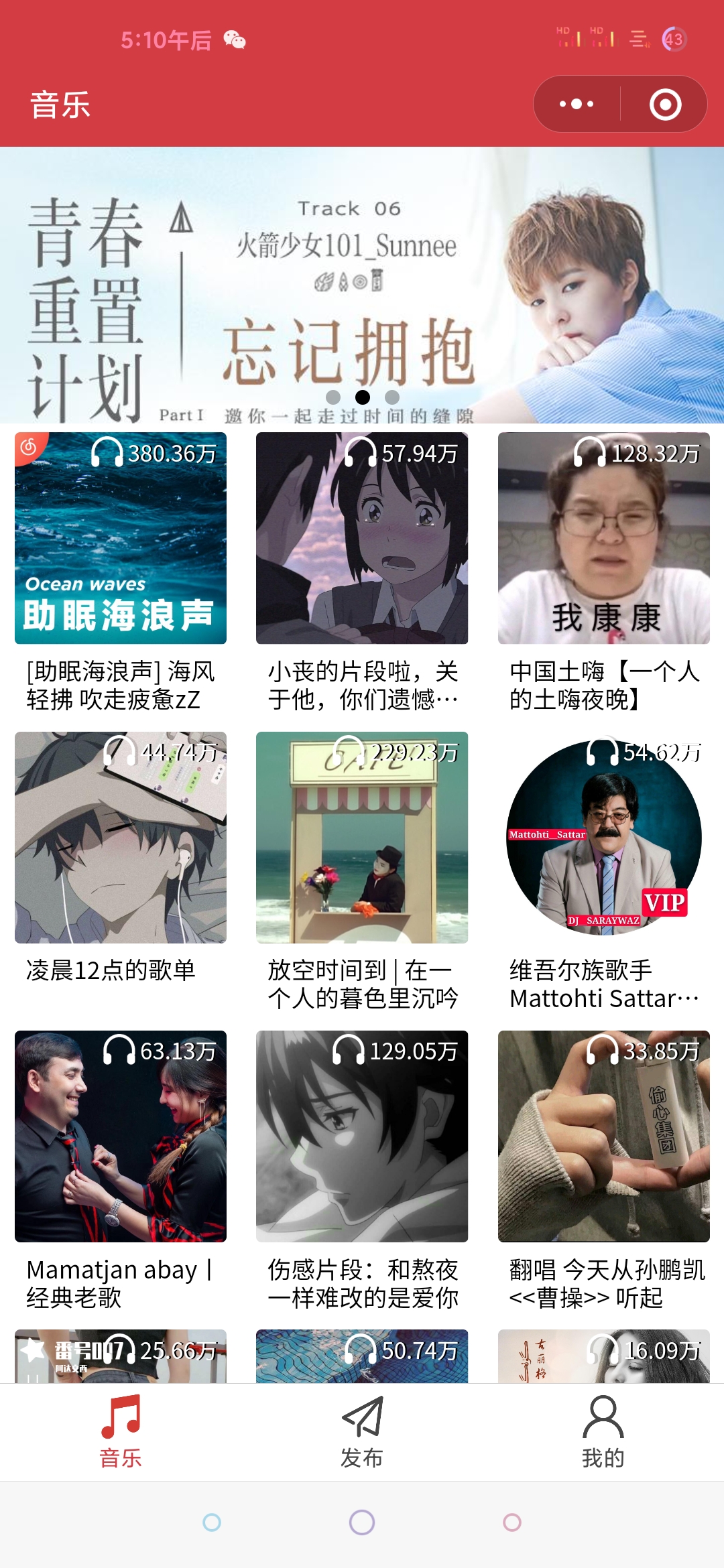724x1568 pixels.
Task: Open the 翻唱 孙鹏凯 曹操 playlist
Action: click(x=603, y=1136)
